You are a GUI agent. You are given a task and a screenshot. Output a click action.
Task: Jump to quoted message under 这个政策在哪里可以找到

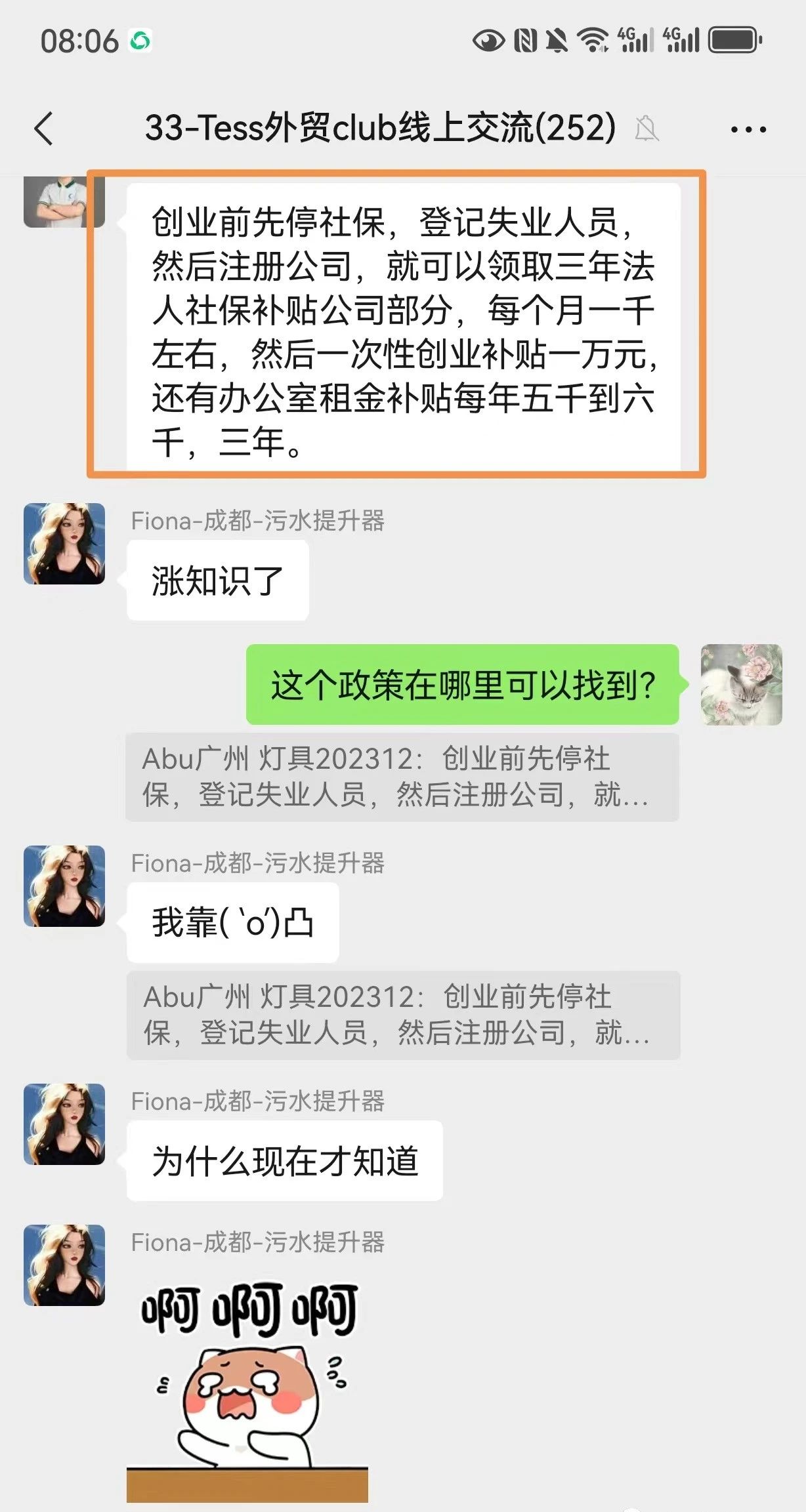click(x=402, y=777)
